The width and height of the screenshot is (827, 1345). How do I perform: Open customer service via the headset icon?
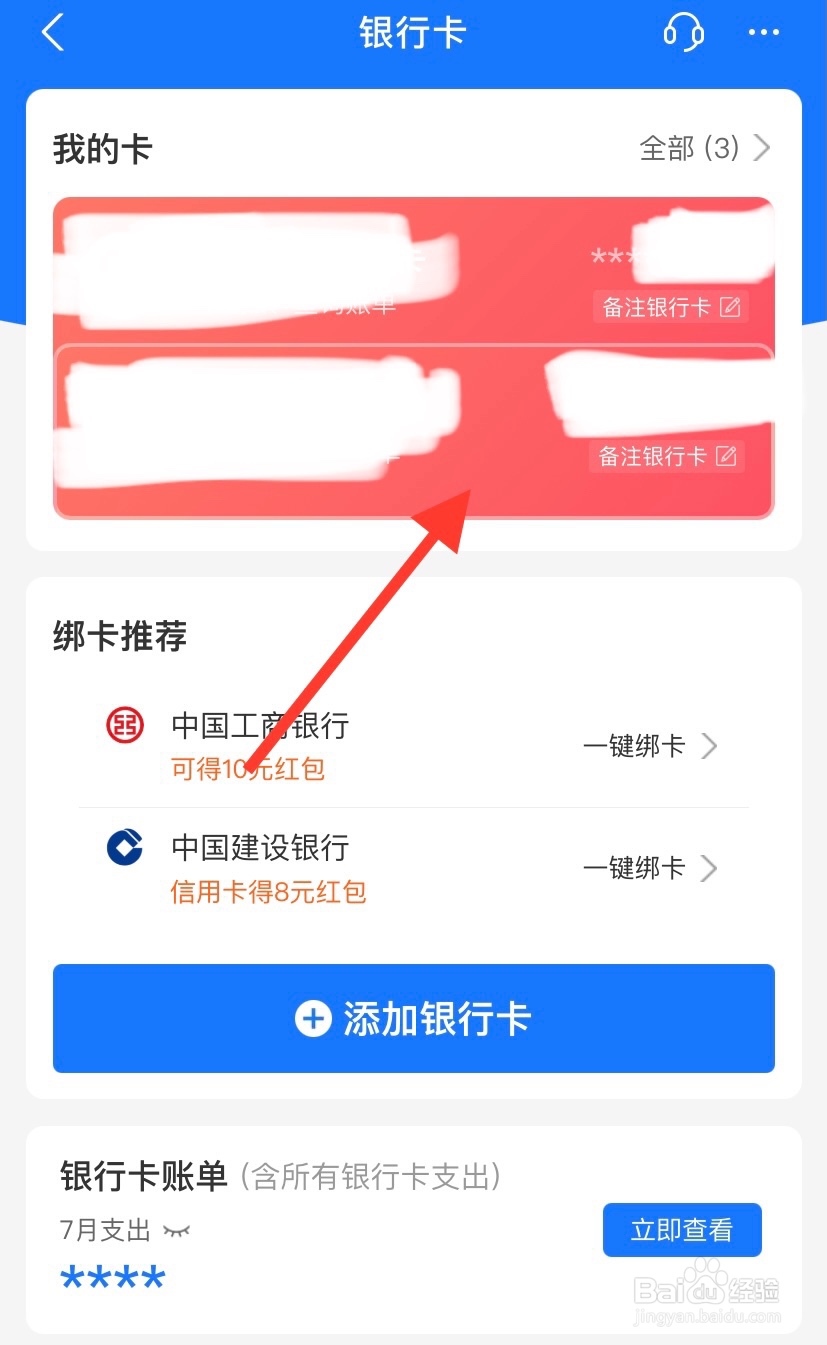[x=683, y=32]
